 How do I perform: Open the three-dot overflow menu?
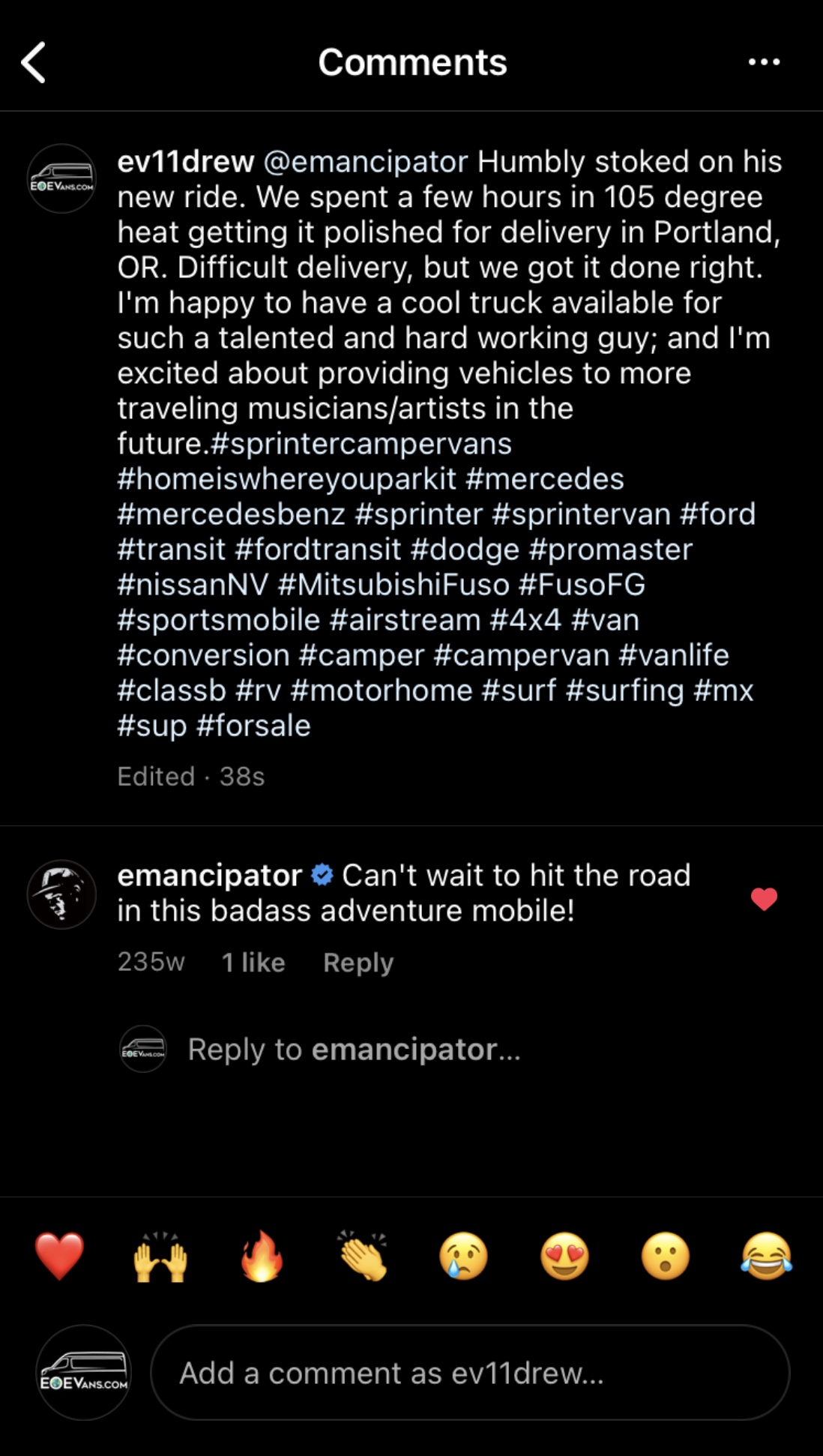[764, 62]
